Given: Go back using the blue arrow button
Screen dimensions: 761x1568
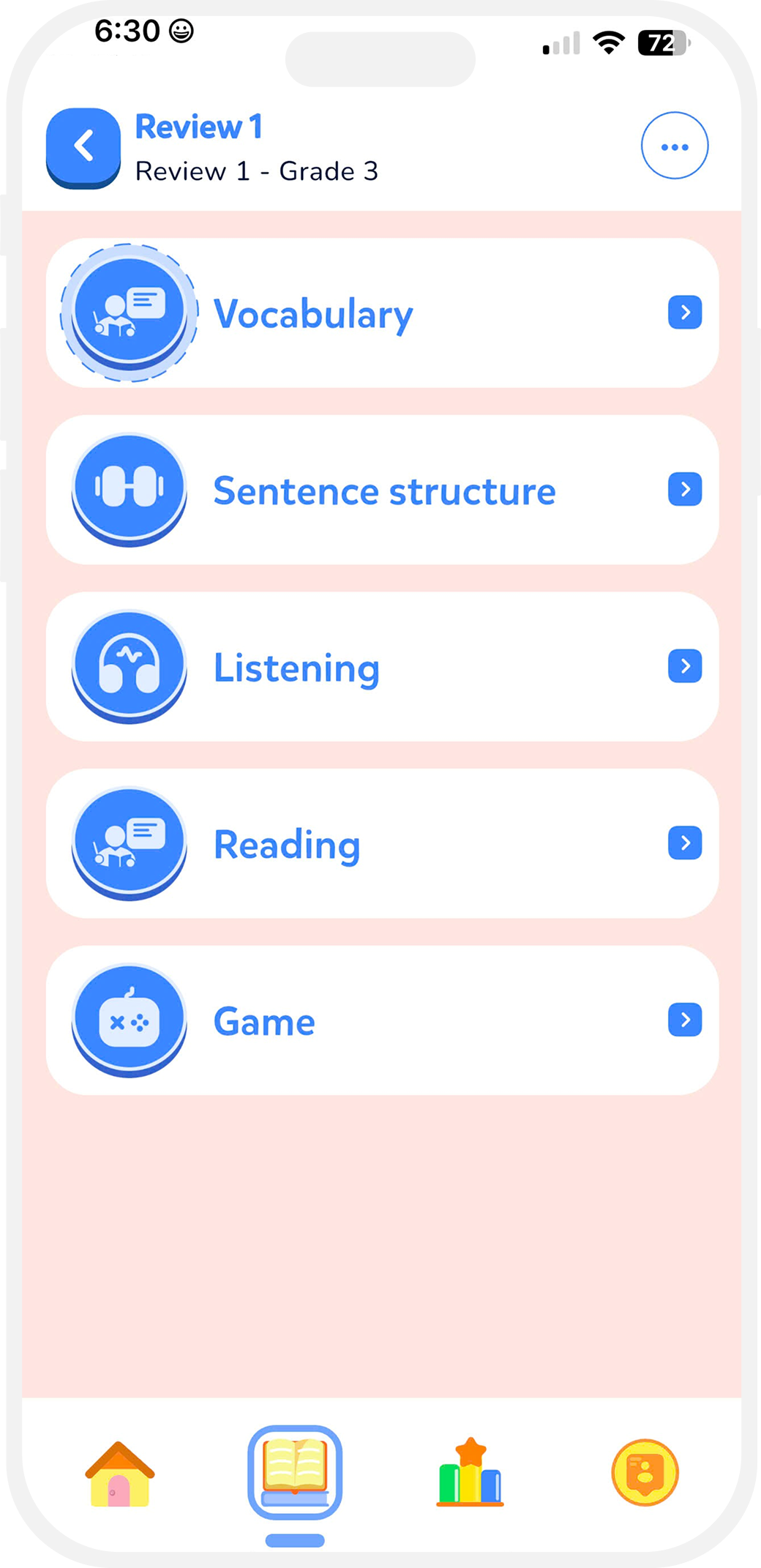Looking at the screenshot, I should 83,146.
